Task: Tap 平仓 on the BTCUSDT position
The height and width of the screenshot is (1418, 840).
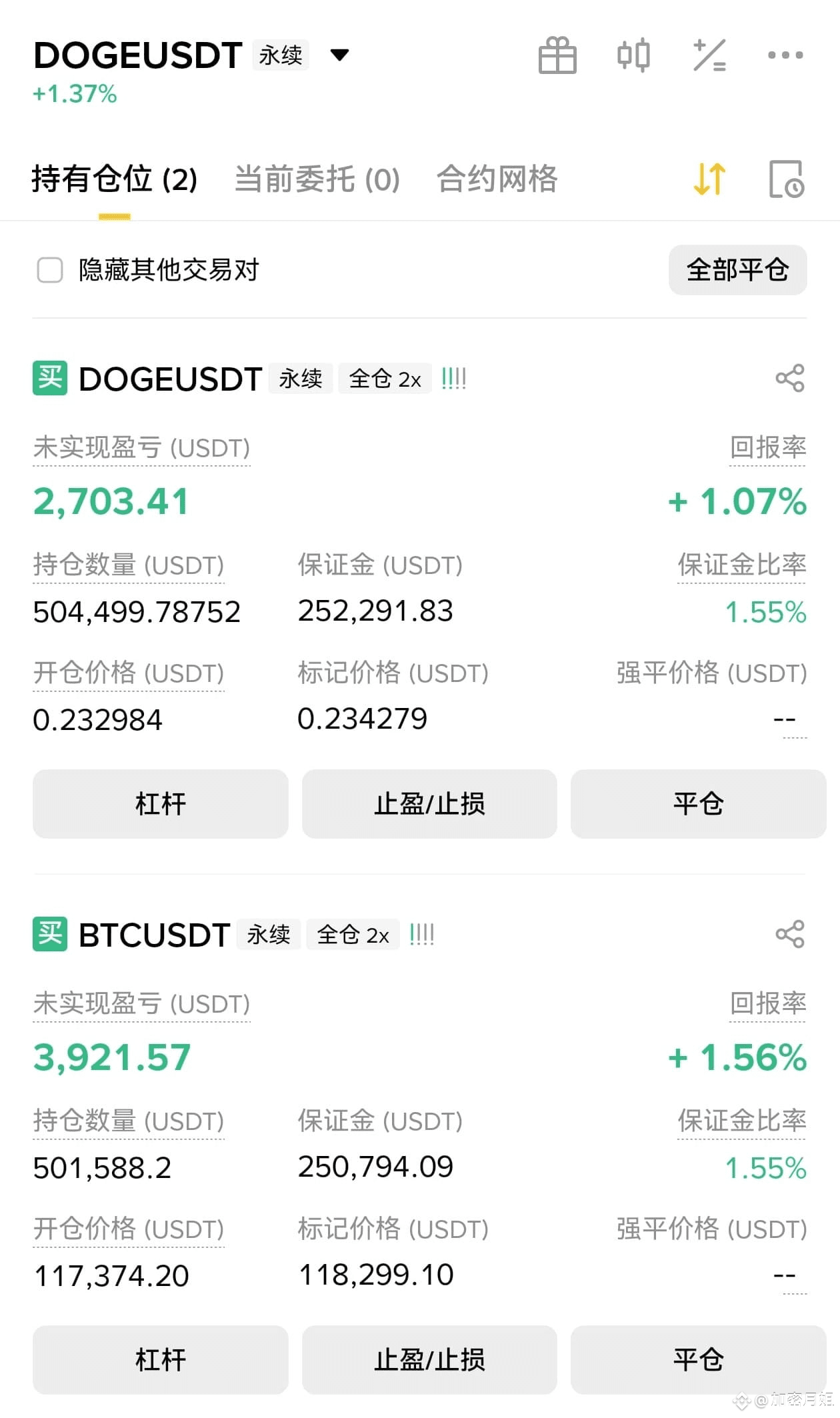Action: click(699, 1359)
